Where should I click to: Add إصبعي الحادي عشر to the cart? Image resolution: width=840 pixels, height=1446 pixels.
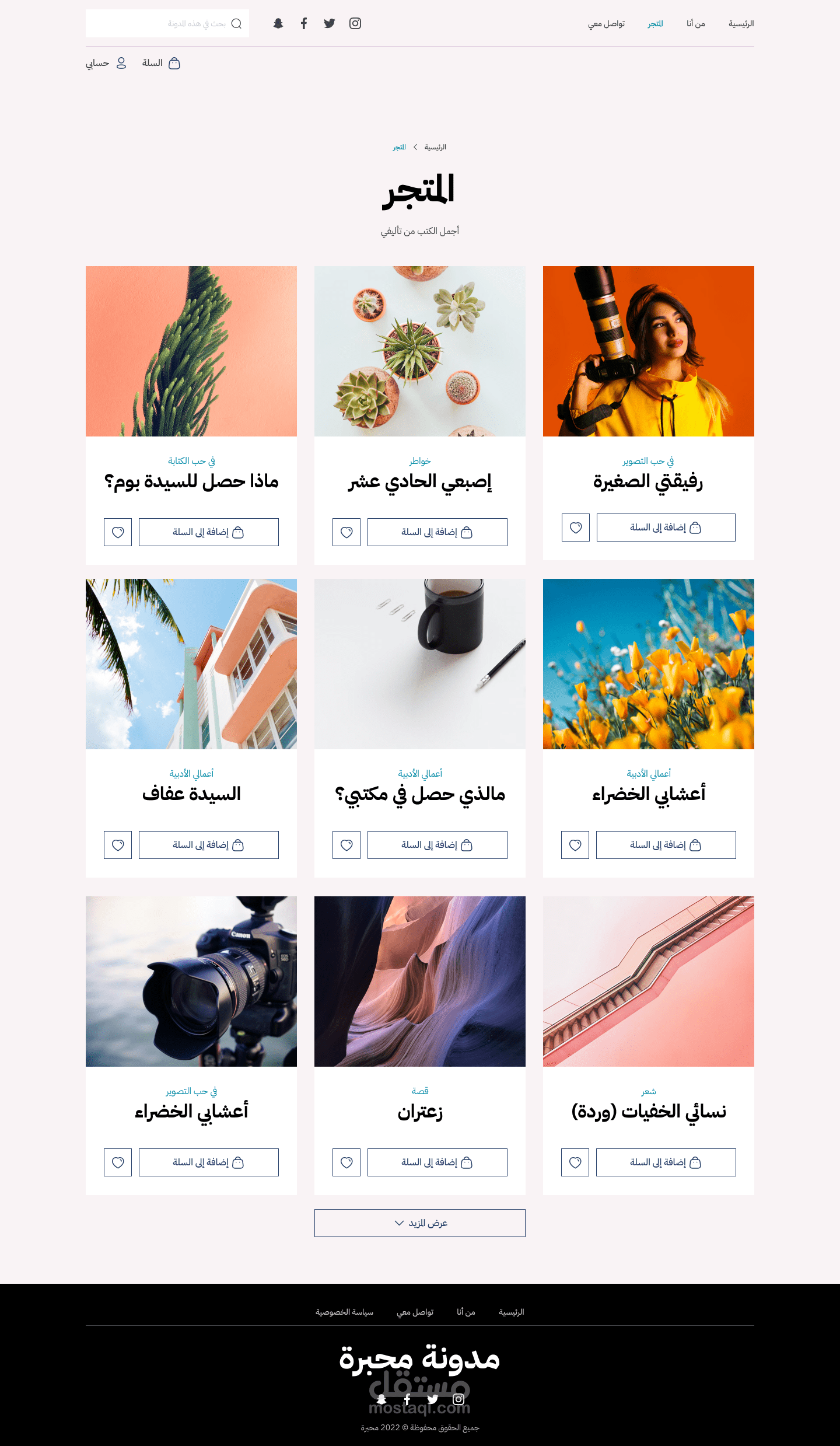(437, 532)
